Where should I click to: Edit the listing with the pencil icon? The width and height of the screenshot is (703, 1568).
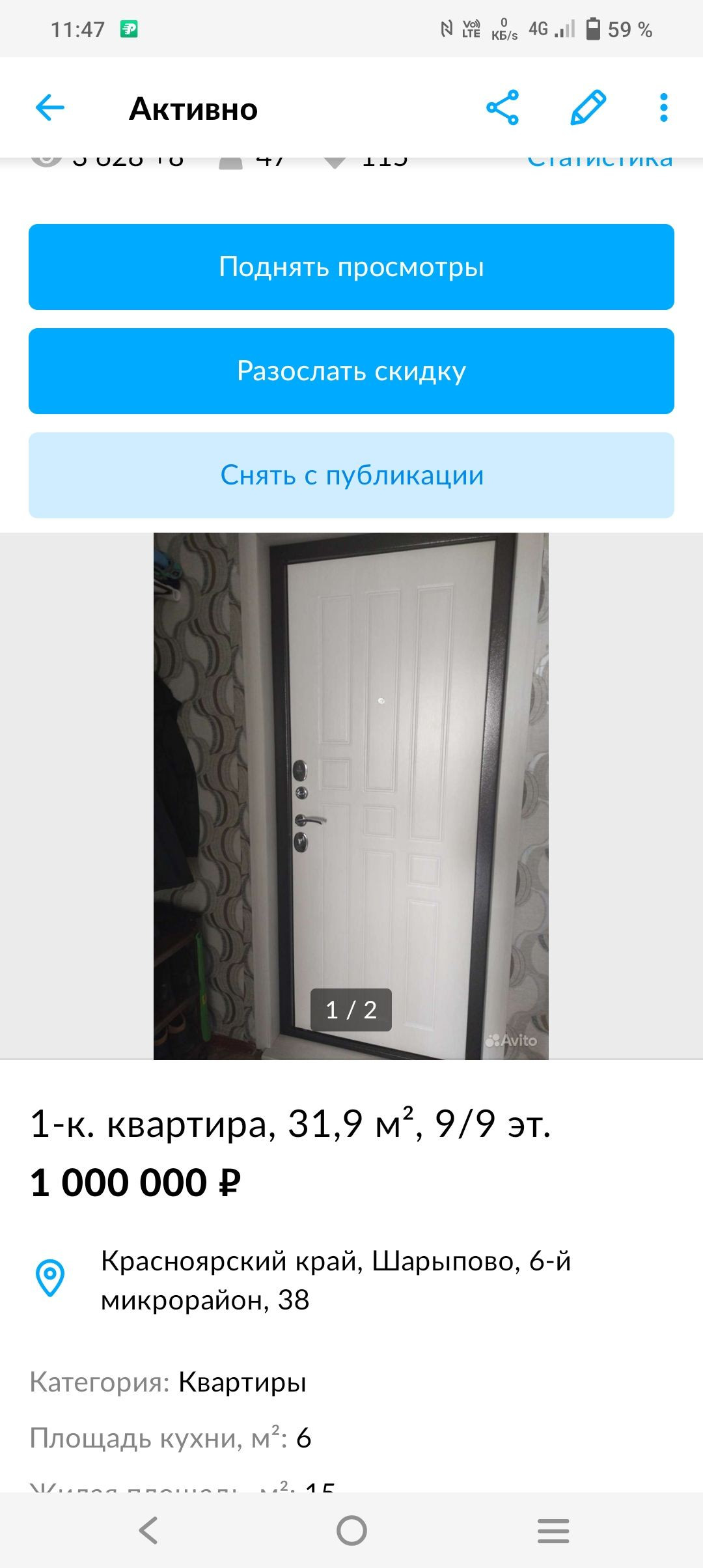click(x=588, y=108)
